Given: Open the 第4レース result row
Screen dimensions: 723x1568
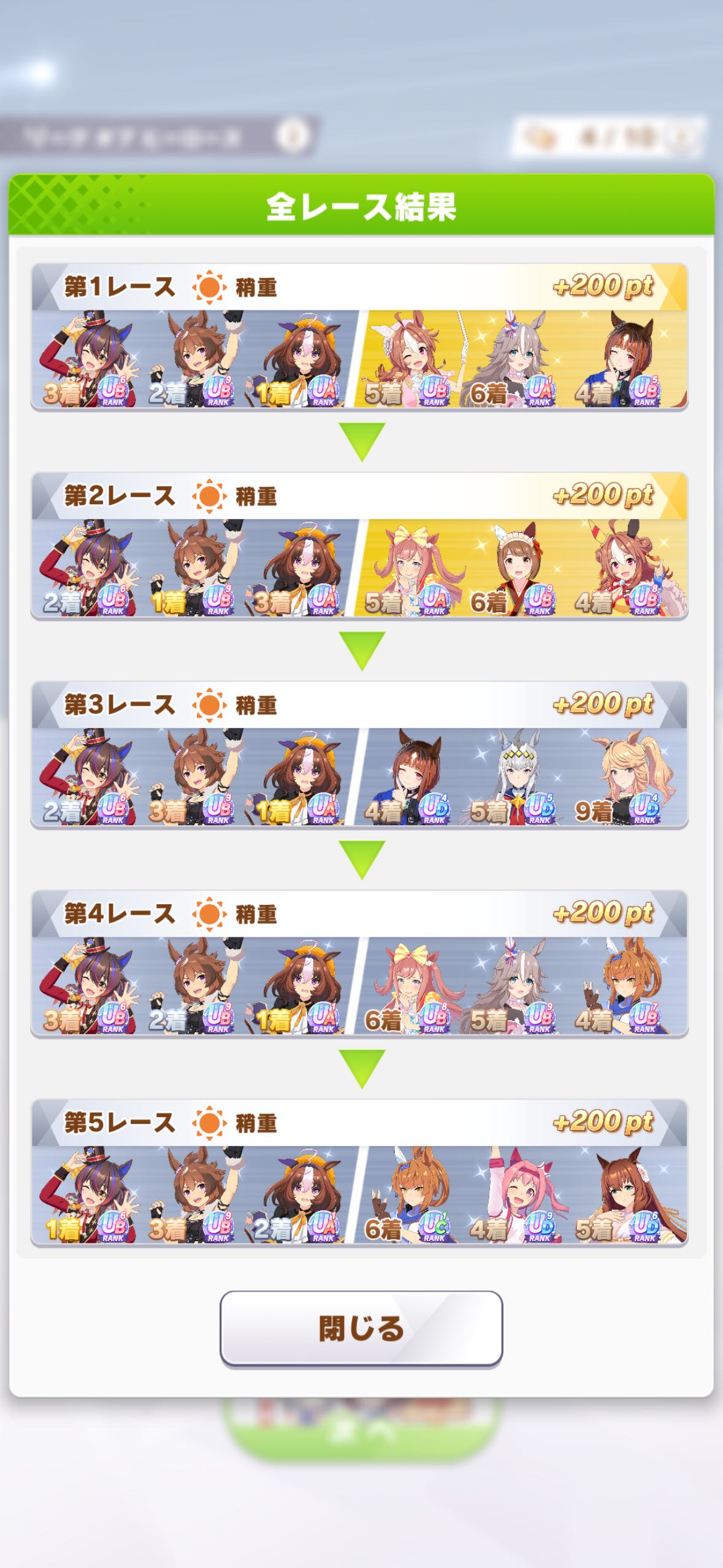Looking at the screenshot, I should pyautogui.click(x=359, y=963).
